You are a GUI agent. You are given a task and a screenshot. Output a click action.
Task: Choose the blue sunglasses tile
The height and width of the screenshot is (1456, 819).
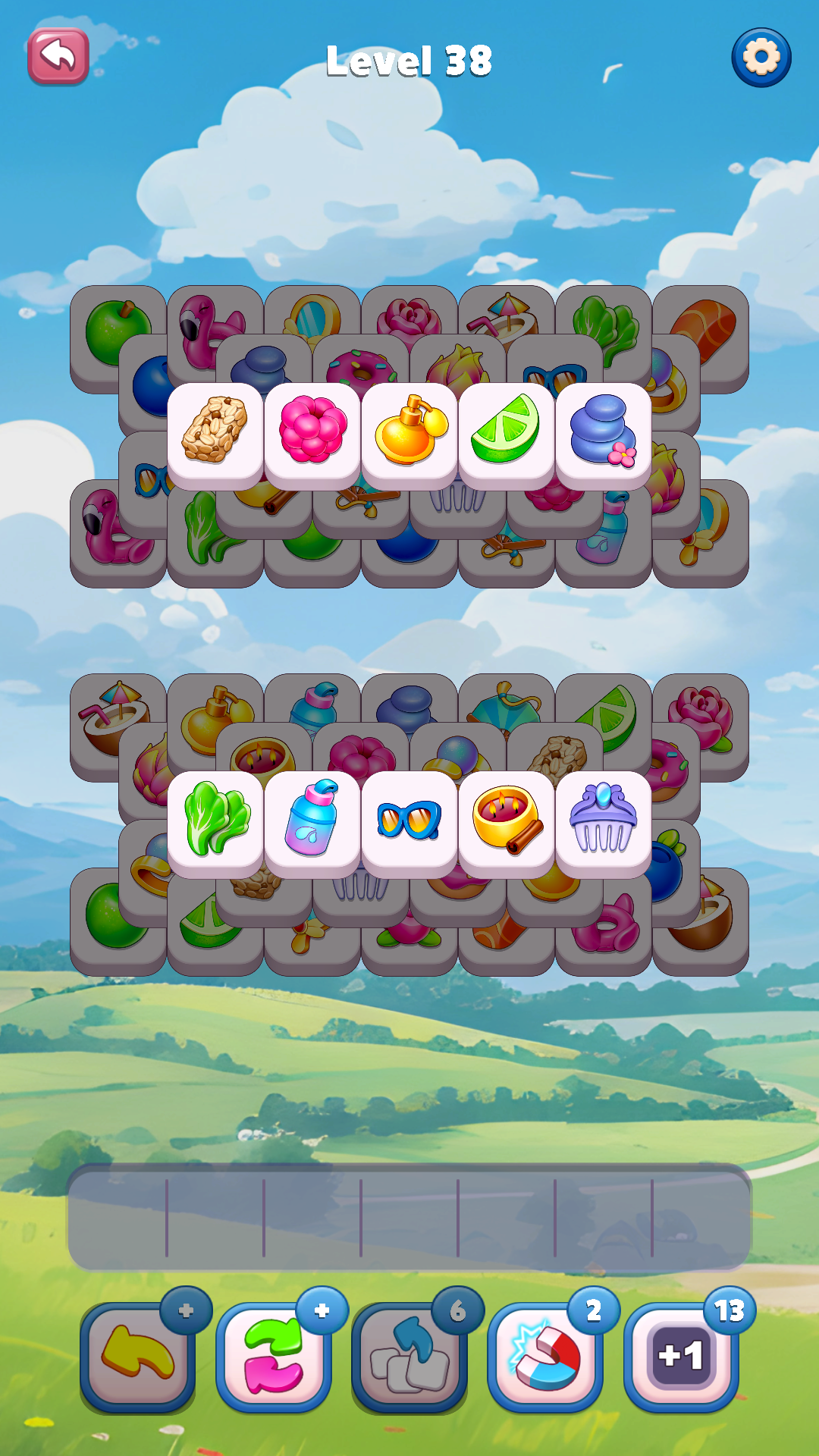[x=409, y=819]
